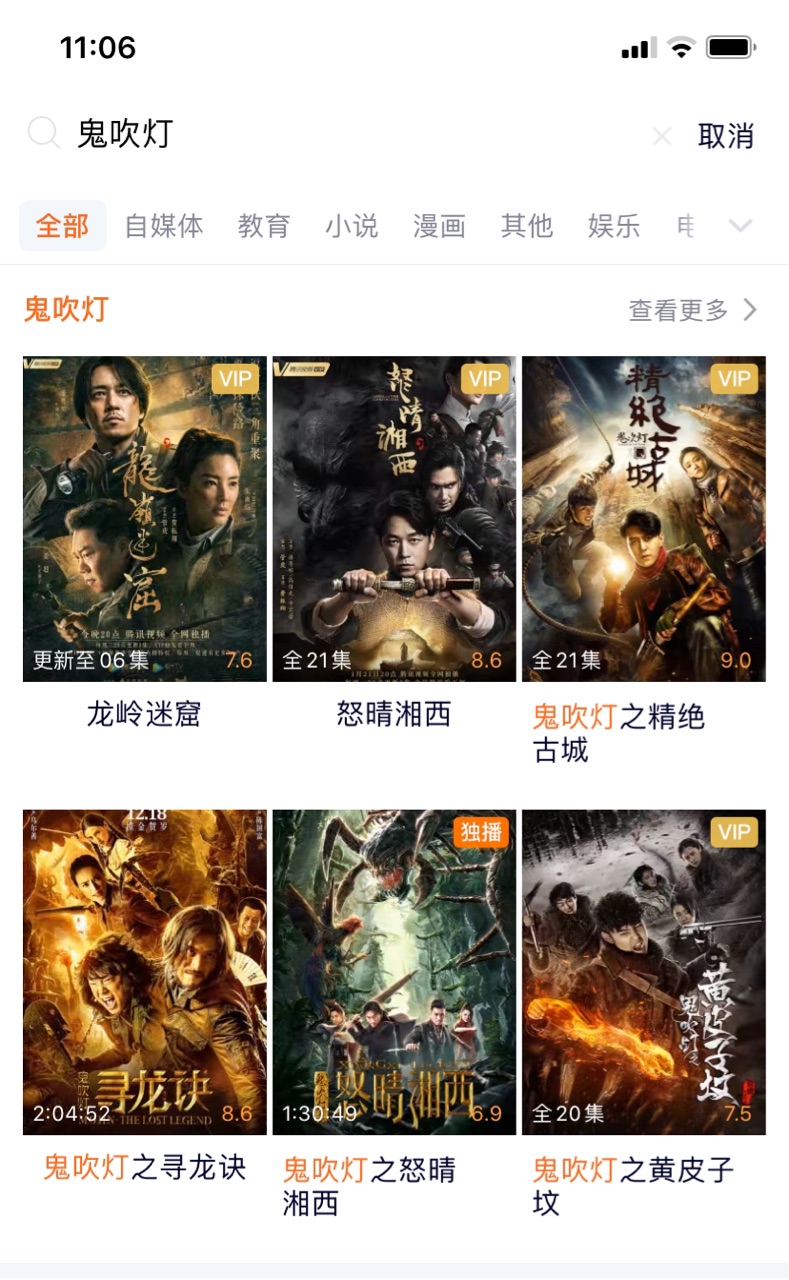Open the 小说 tab
Image resolution: width=789 pixels, height=1280 pixels.
[x=352, y=226]
